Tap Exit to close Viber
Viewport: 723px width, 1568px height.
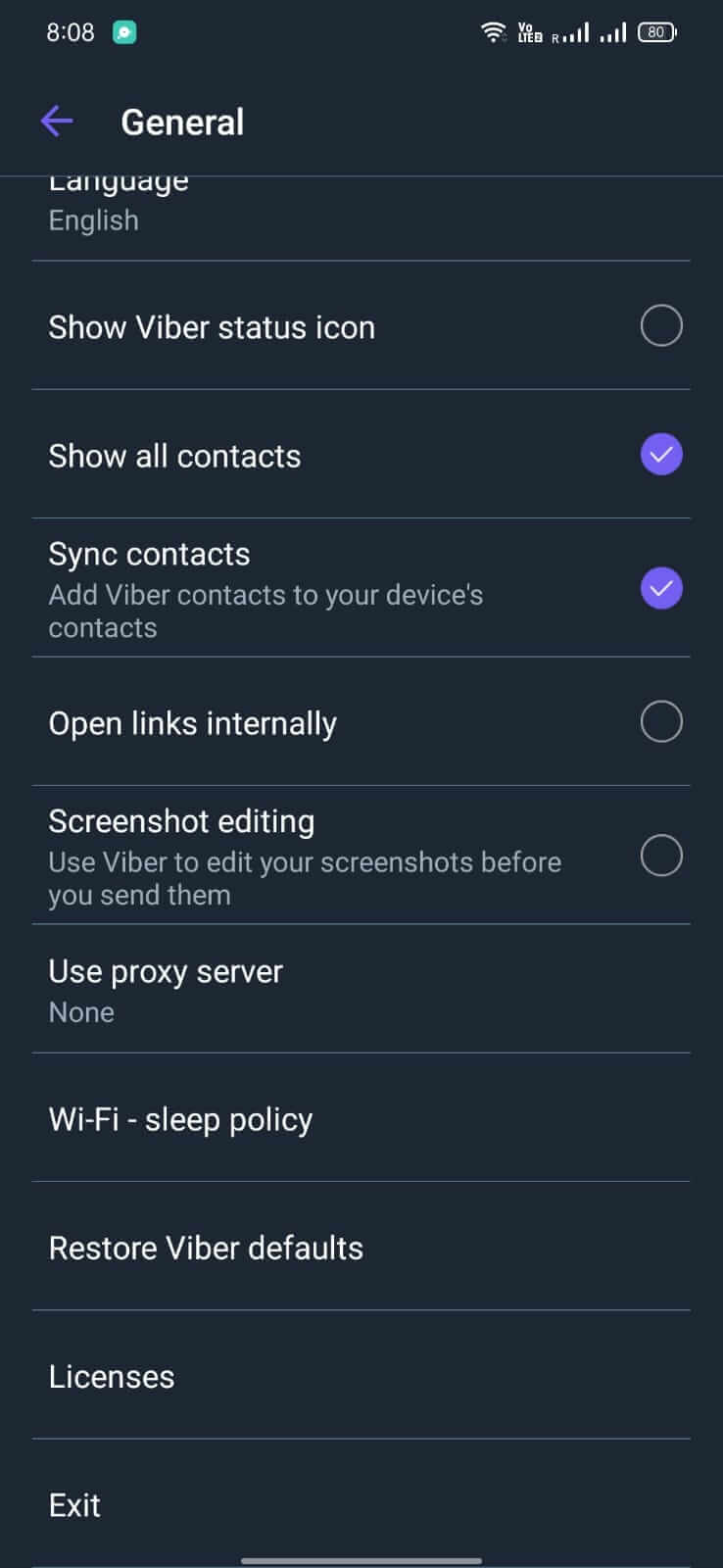point(361,1503)
